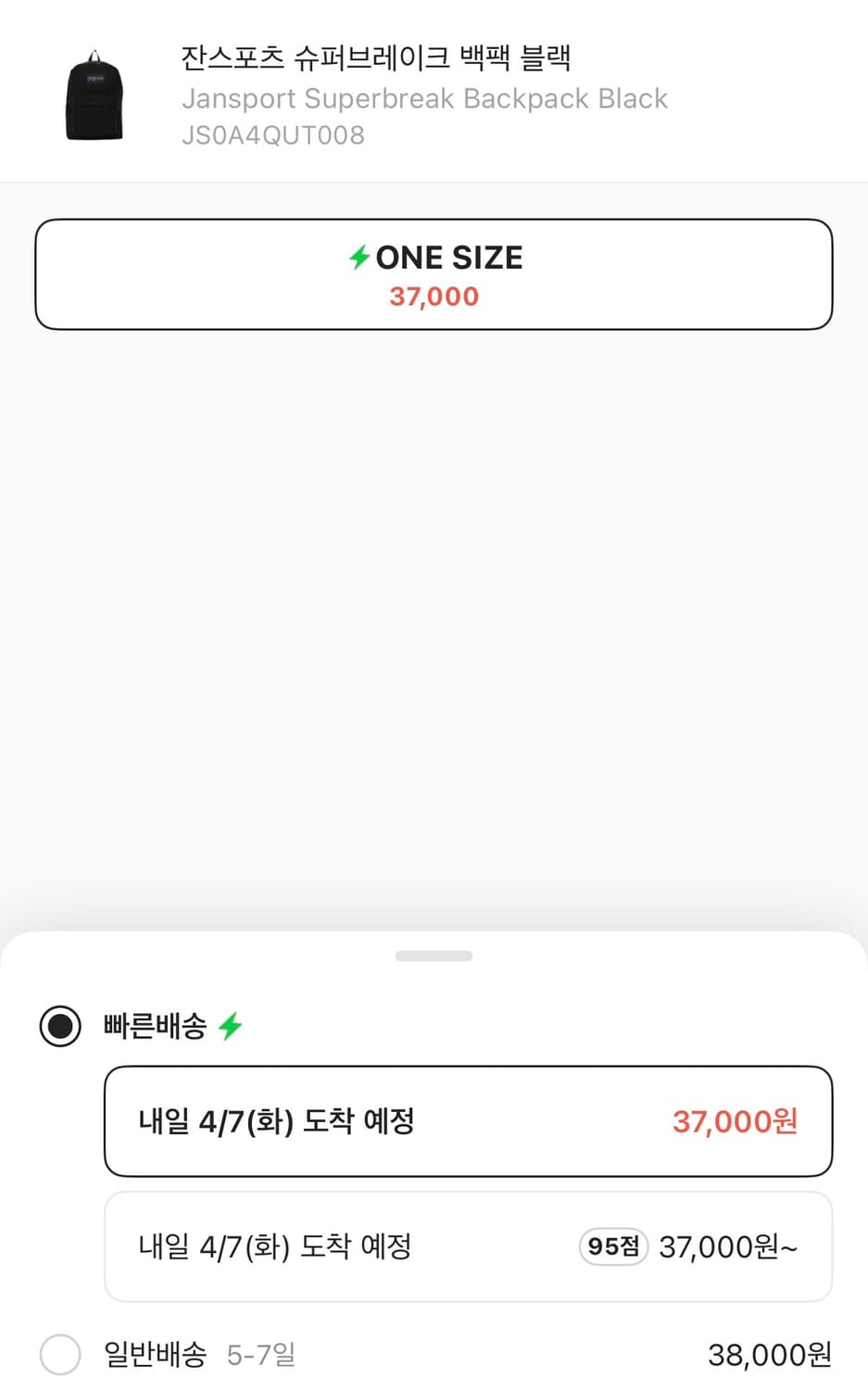Click product title 잔스포츠 슈퍼브레이크 백팩 블랙
The width and height of the screenshot is (868, 1390).
click(x=375, y=57)
